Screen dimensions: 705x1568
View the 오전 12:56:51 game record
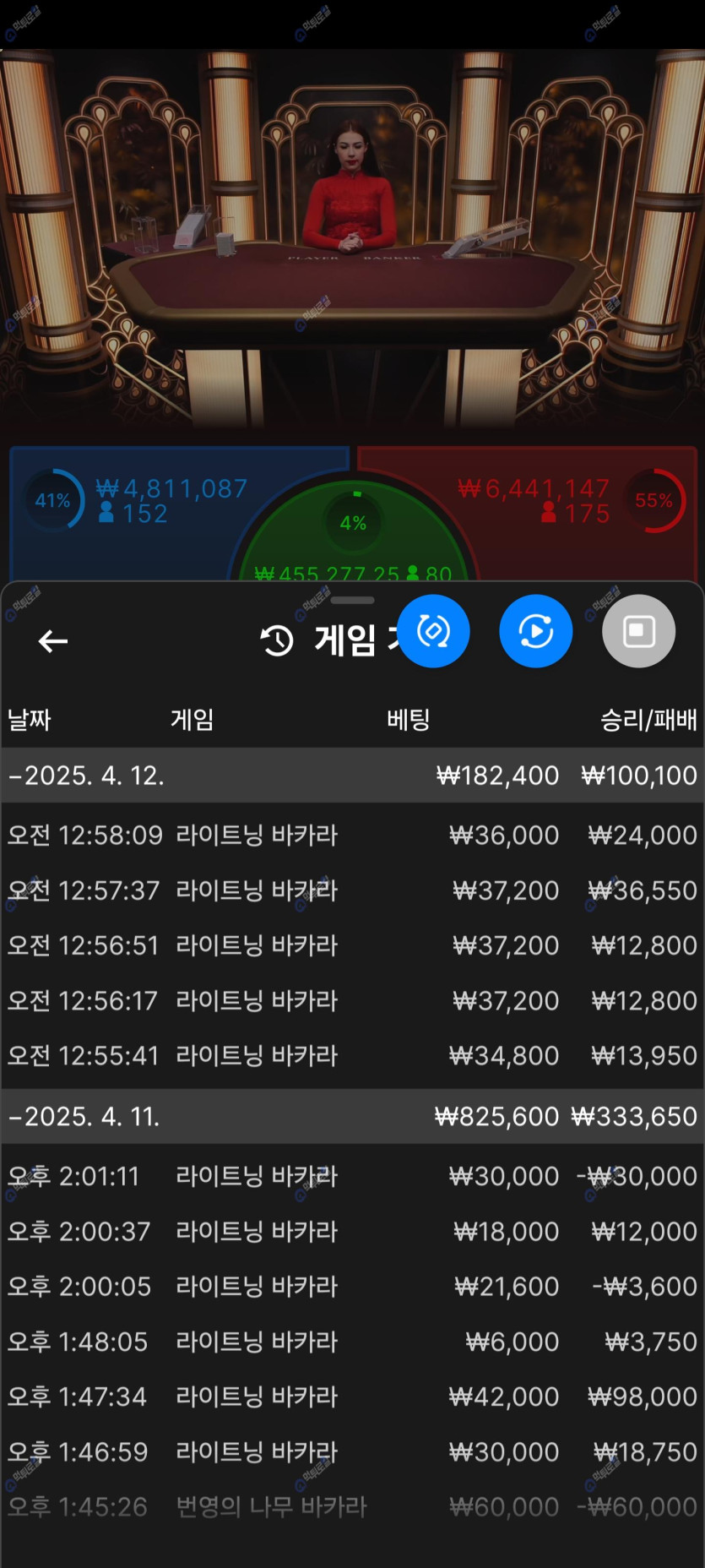tap(352, 945)
